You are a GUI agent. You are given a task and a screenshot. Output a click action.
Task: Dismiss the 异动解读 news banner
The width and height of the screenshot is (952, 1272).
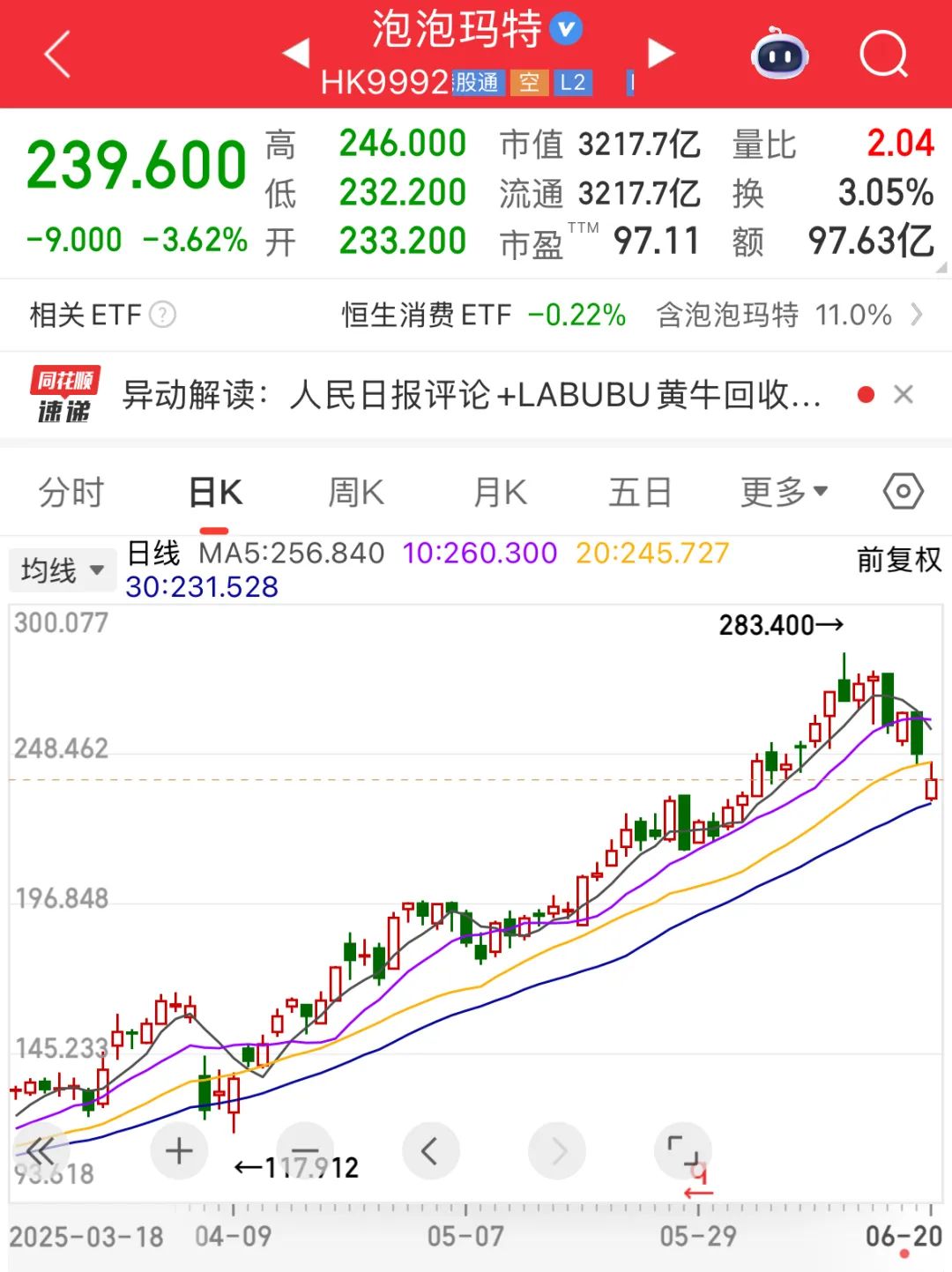pos(903,395)
